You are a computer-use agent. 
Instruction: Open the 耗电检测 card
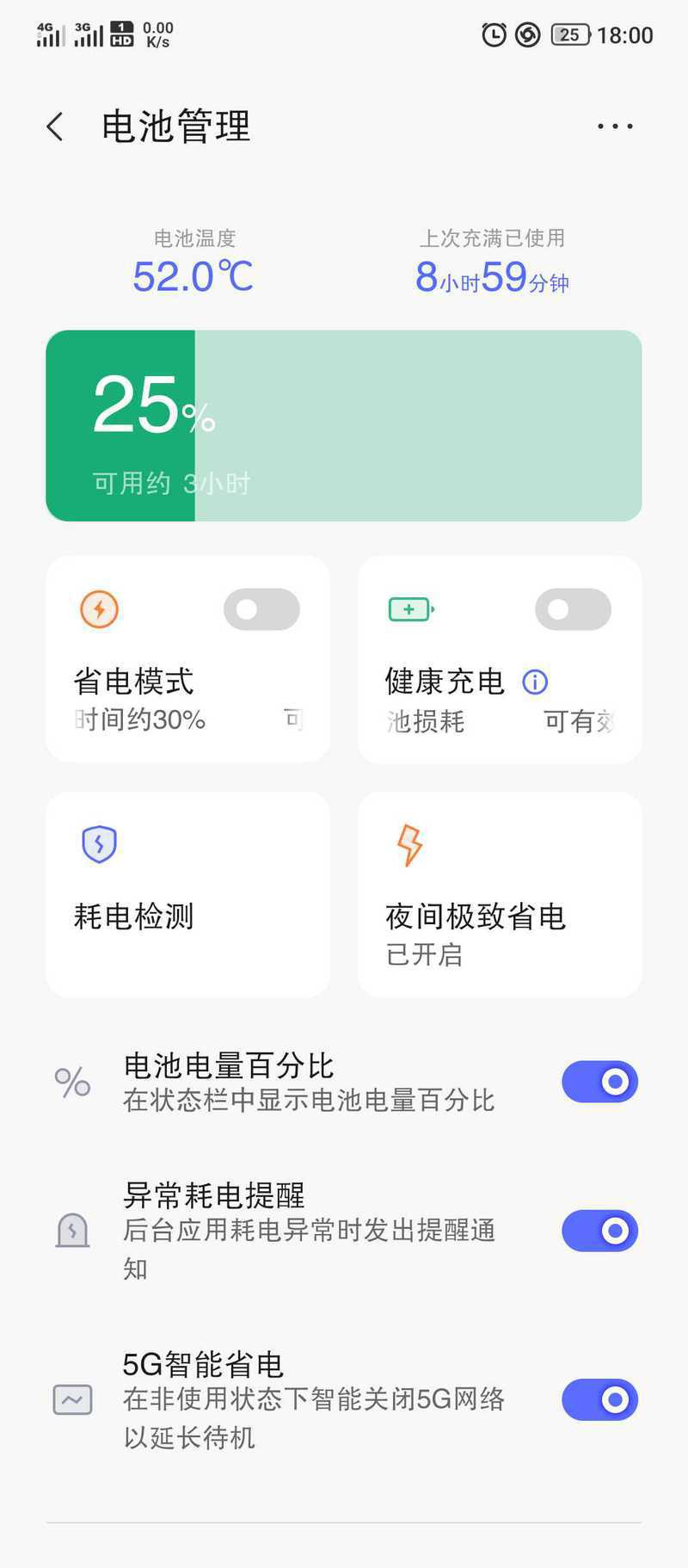pyautogui.click(x=188, y=895)
